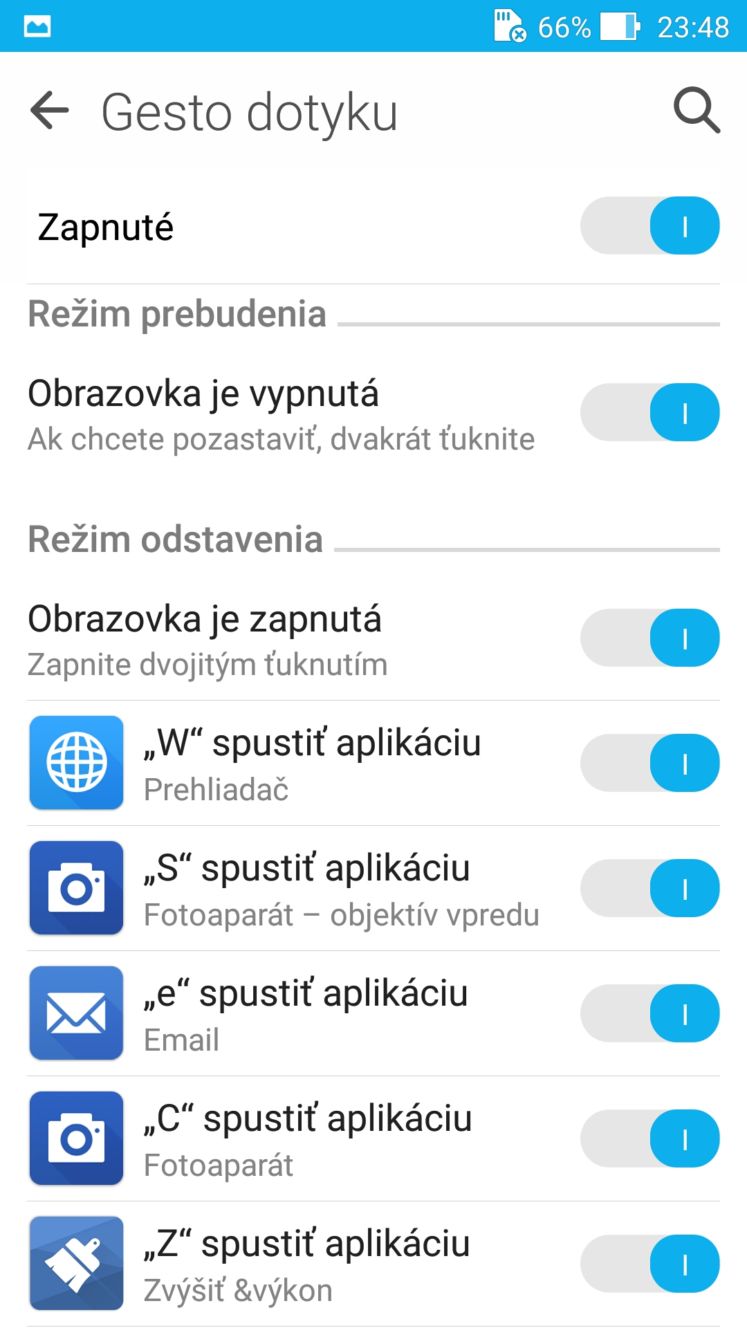Open „C“ spustiť aplikáciu Fotoaparát row
747x1328 pixels.
point(300,1138)
